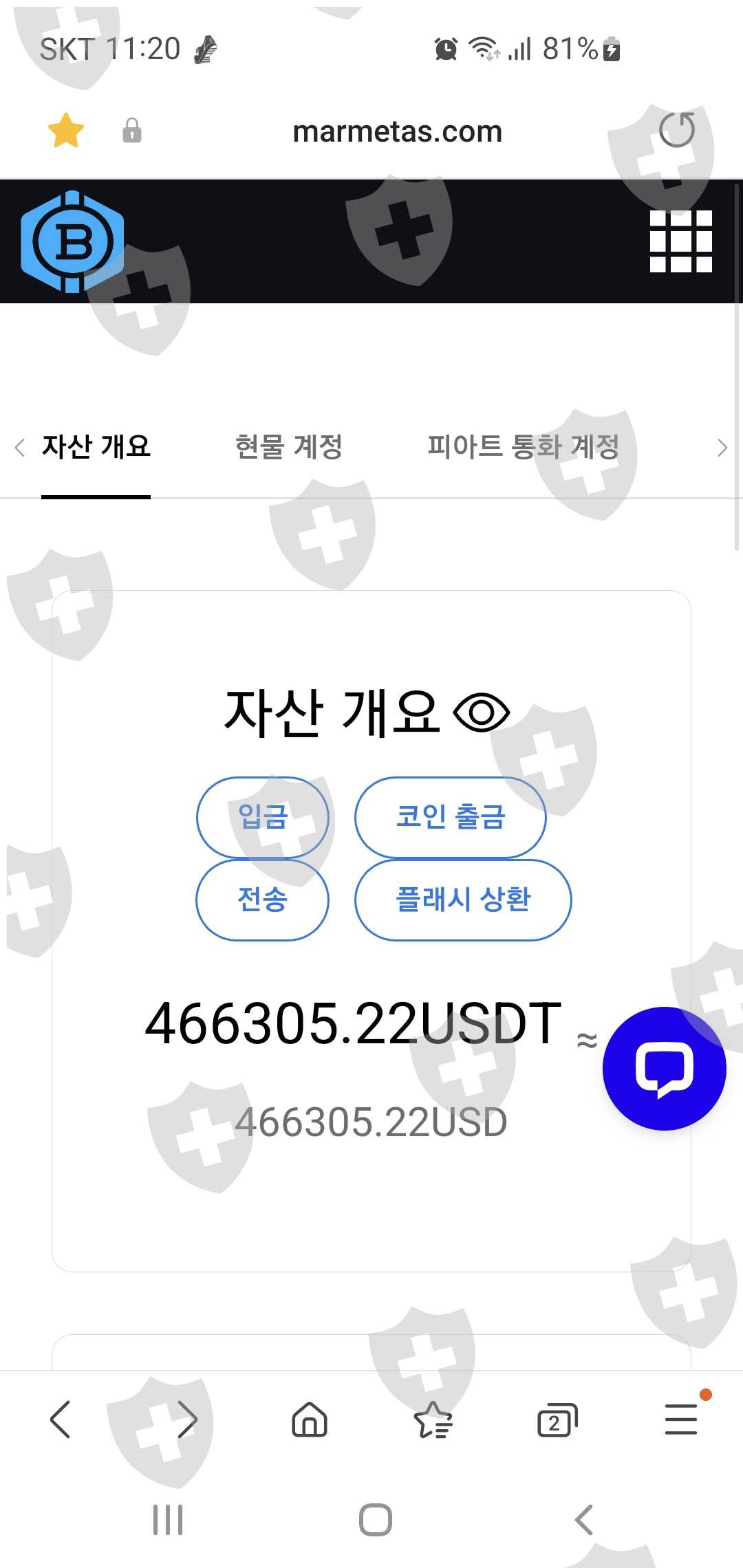Screen dimensions: 743x1568
Task: Open the site logo home link
Action: [72, 241]
